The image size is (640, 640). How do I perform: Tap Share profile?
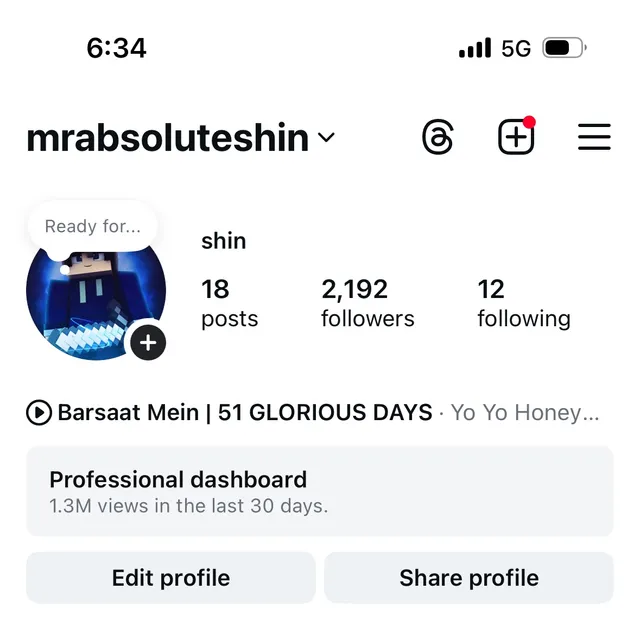point(468,578)
